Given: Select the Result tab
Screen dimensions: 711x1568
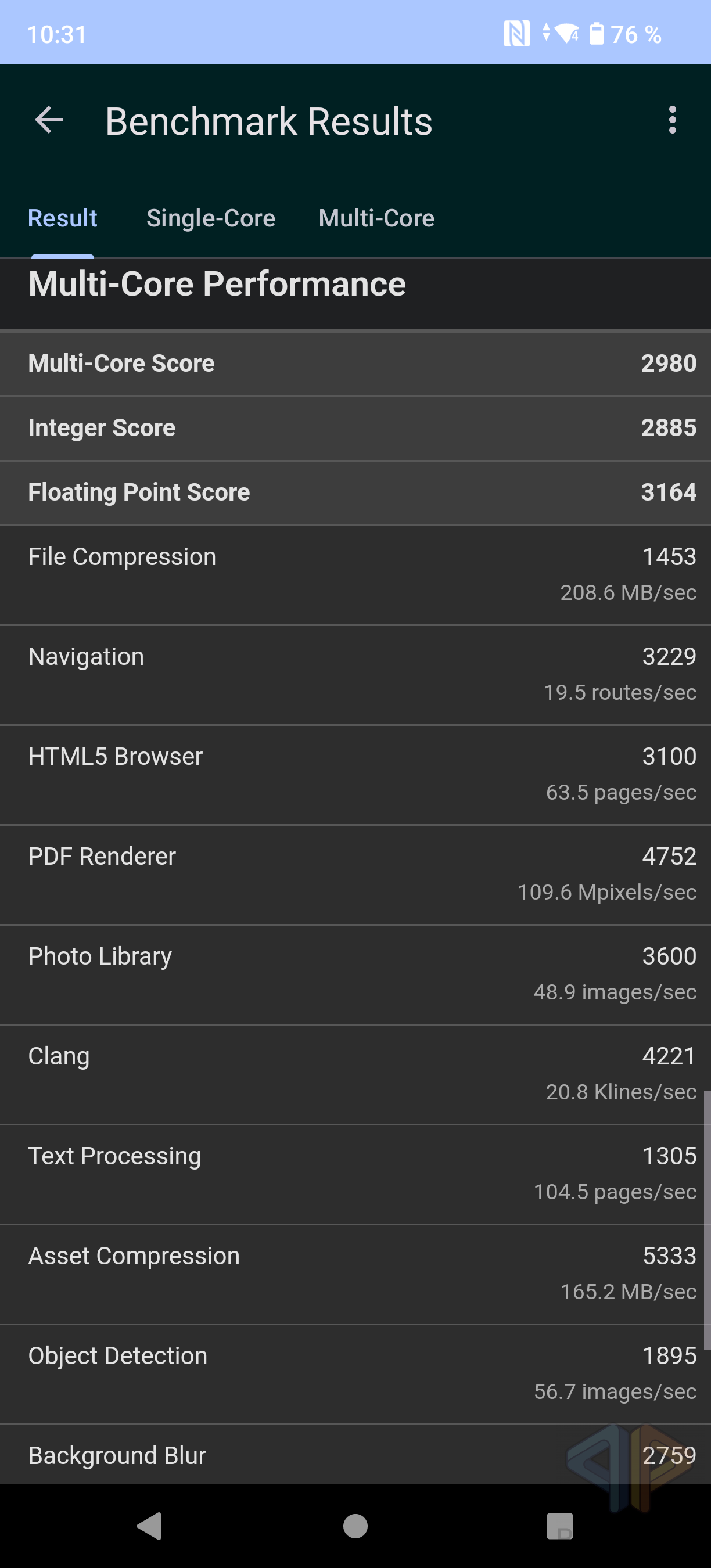Looking at the screenshot, I should 63,218.
